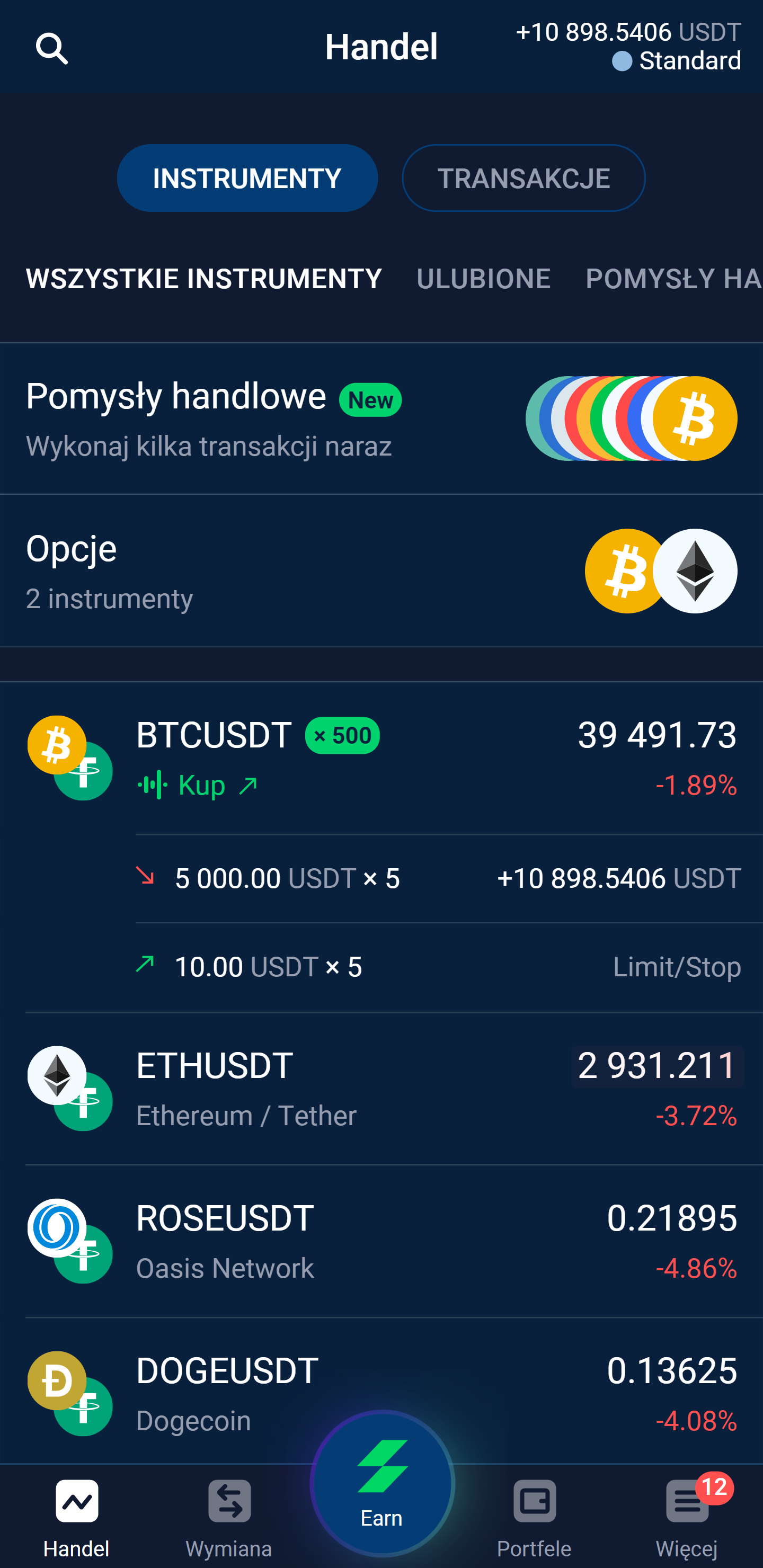Tap the Standard account balance
Image resolution: width=763 pixels, height=1568 pixels.
coord(628,46)
